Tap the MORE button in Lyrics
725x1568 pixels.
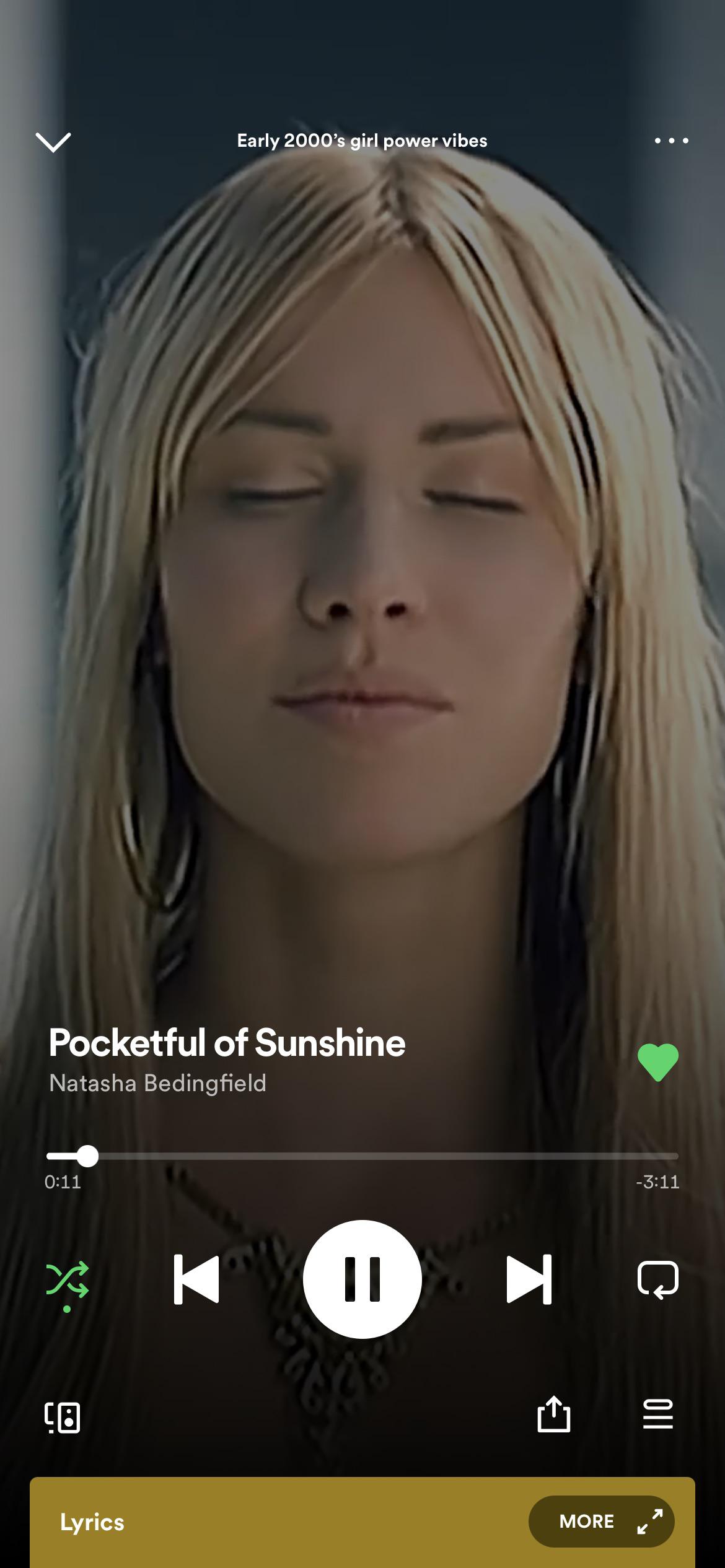pyautogui.click(x=586, y=1521)
